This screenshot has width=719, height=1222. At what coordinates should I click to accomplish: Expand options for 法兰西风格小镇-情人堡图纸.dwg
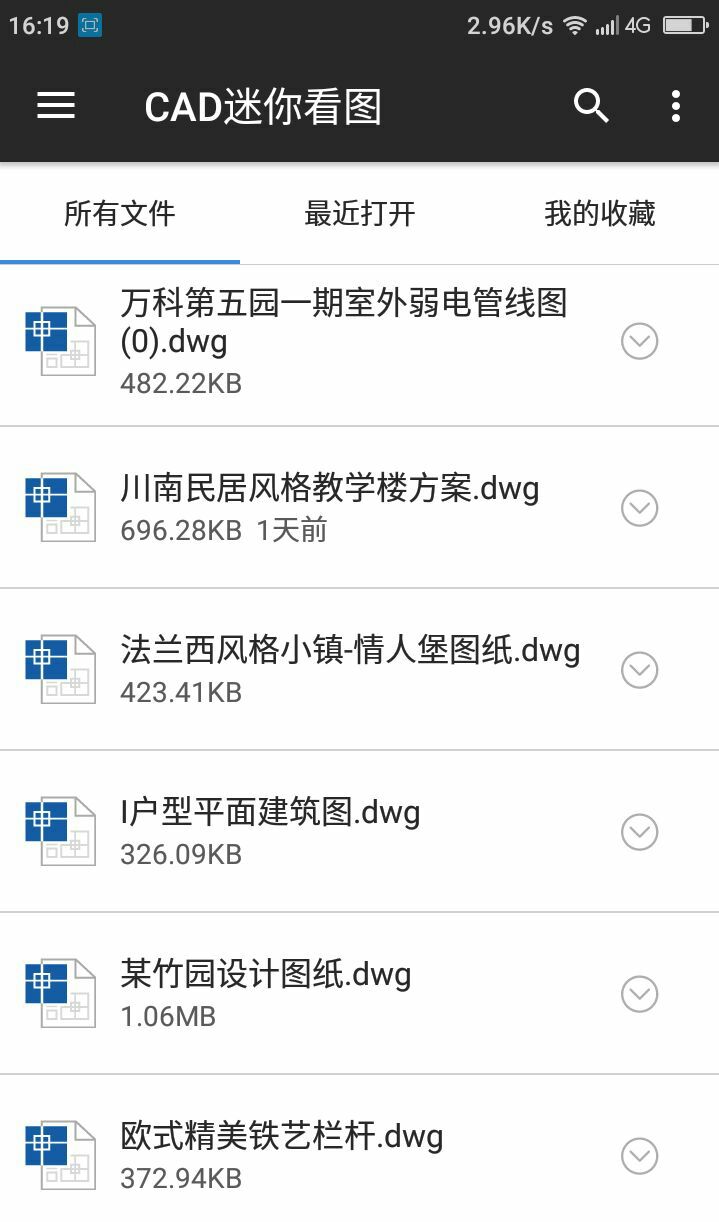tap(640, 670)
